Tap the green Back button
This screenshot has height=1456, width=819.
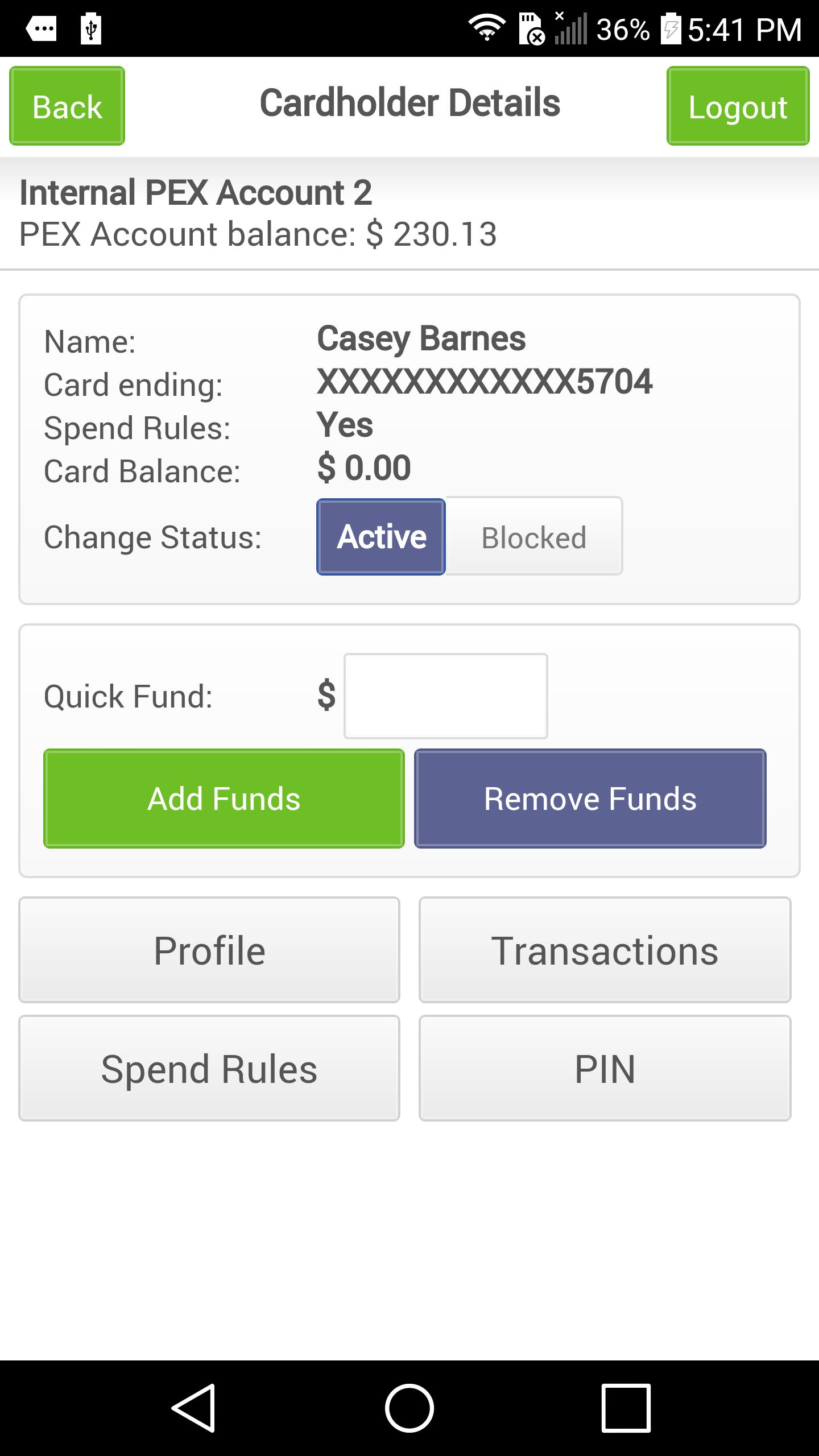67,106
